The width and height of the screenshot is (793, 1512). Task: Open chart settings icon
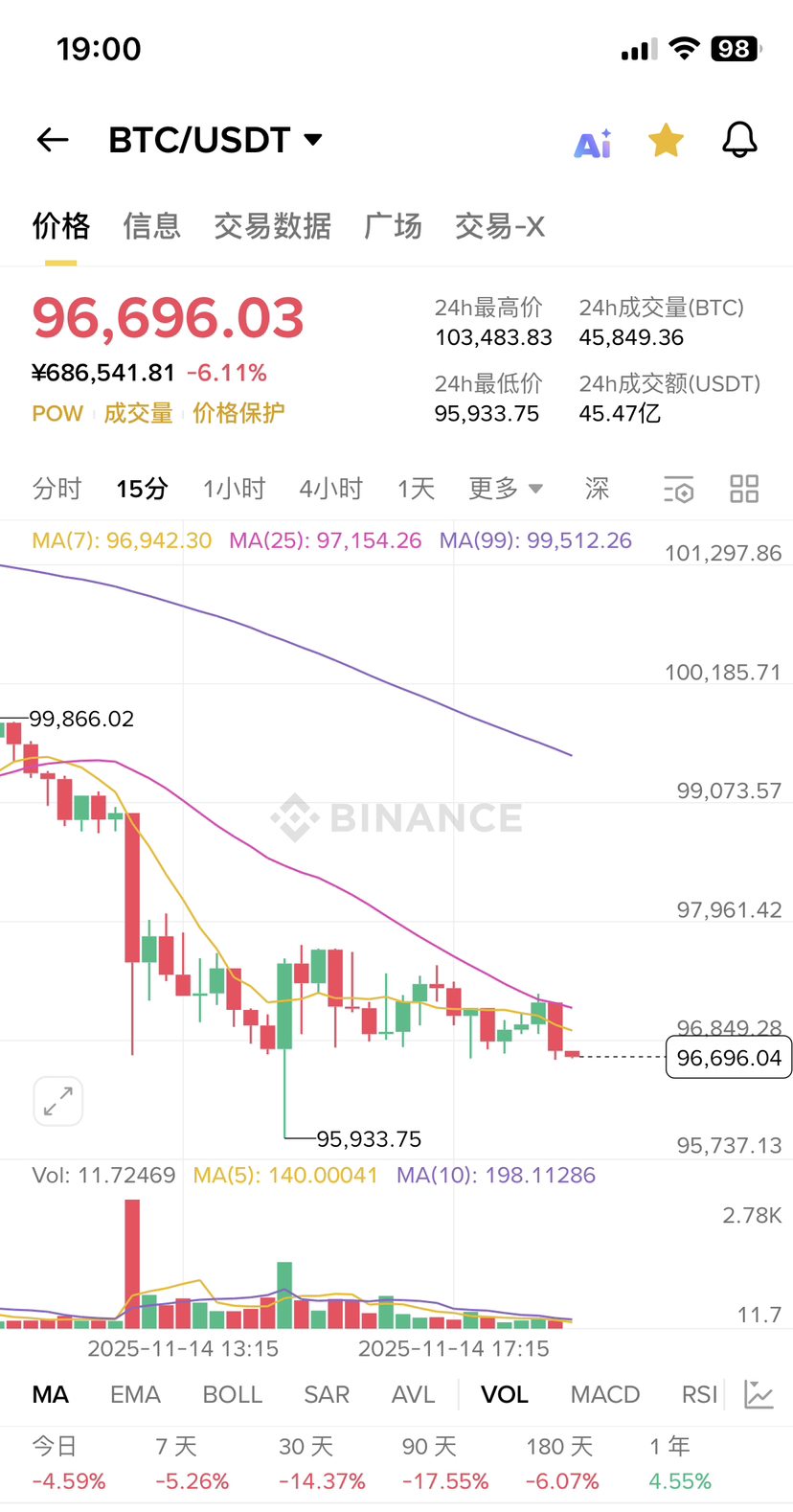tap(678, 490)
